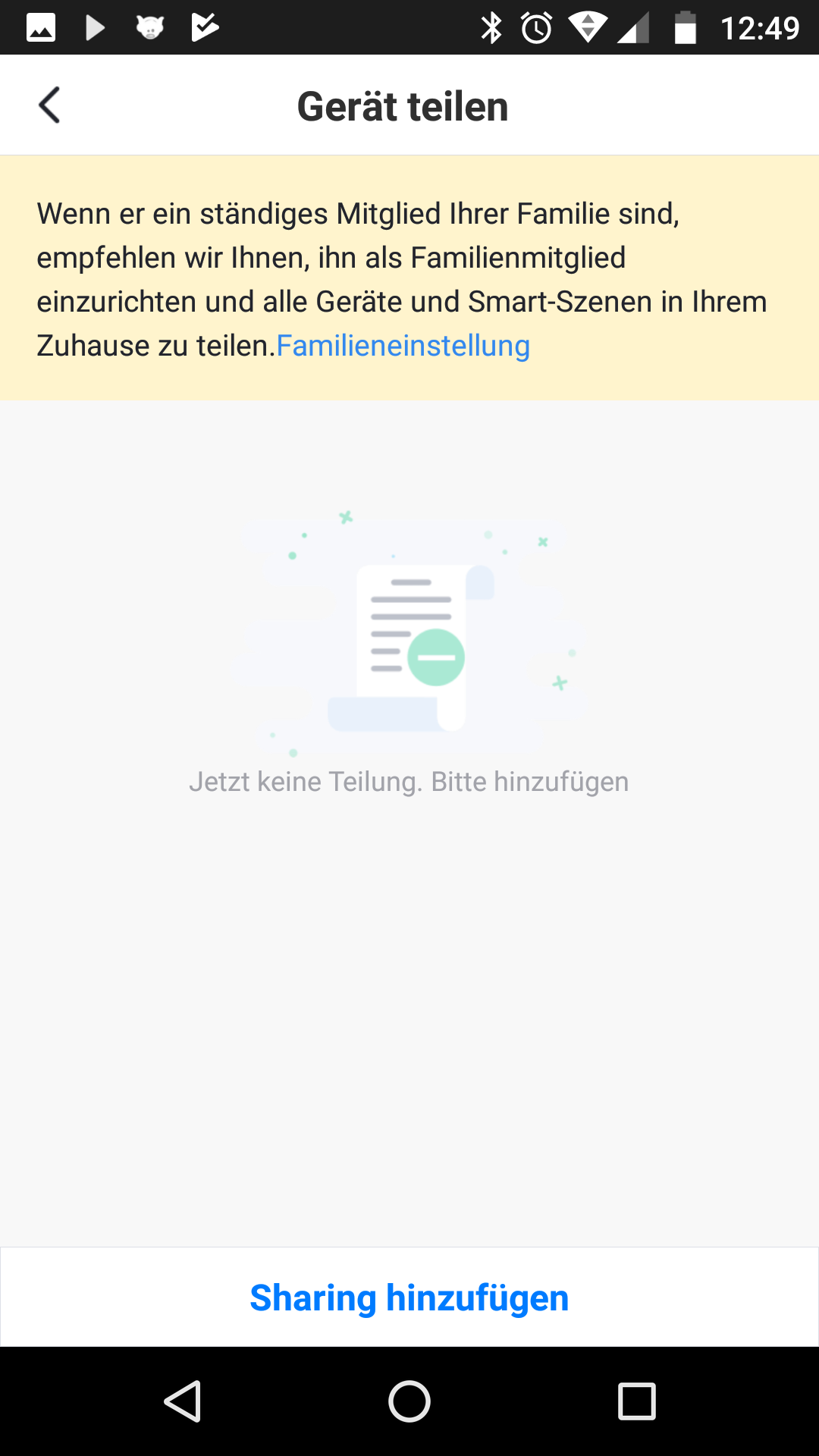Viewport: 819px width, 1456px height.
Task: Open recent apps overview
Action: [637, 1401]
